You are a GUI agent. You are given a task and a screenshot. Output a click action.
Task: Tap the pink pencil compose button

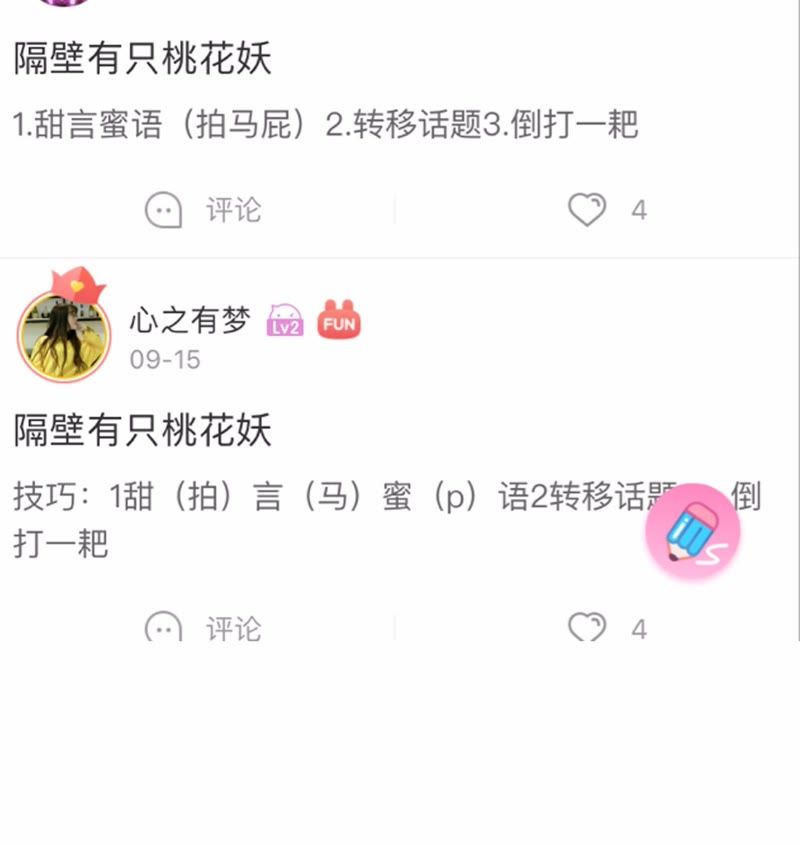(x=692, y=532)
